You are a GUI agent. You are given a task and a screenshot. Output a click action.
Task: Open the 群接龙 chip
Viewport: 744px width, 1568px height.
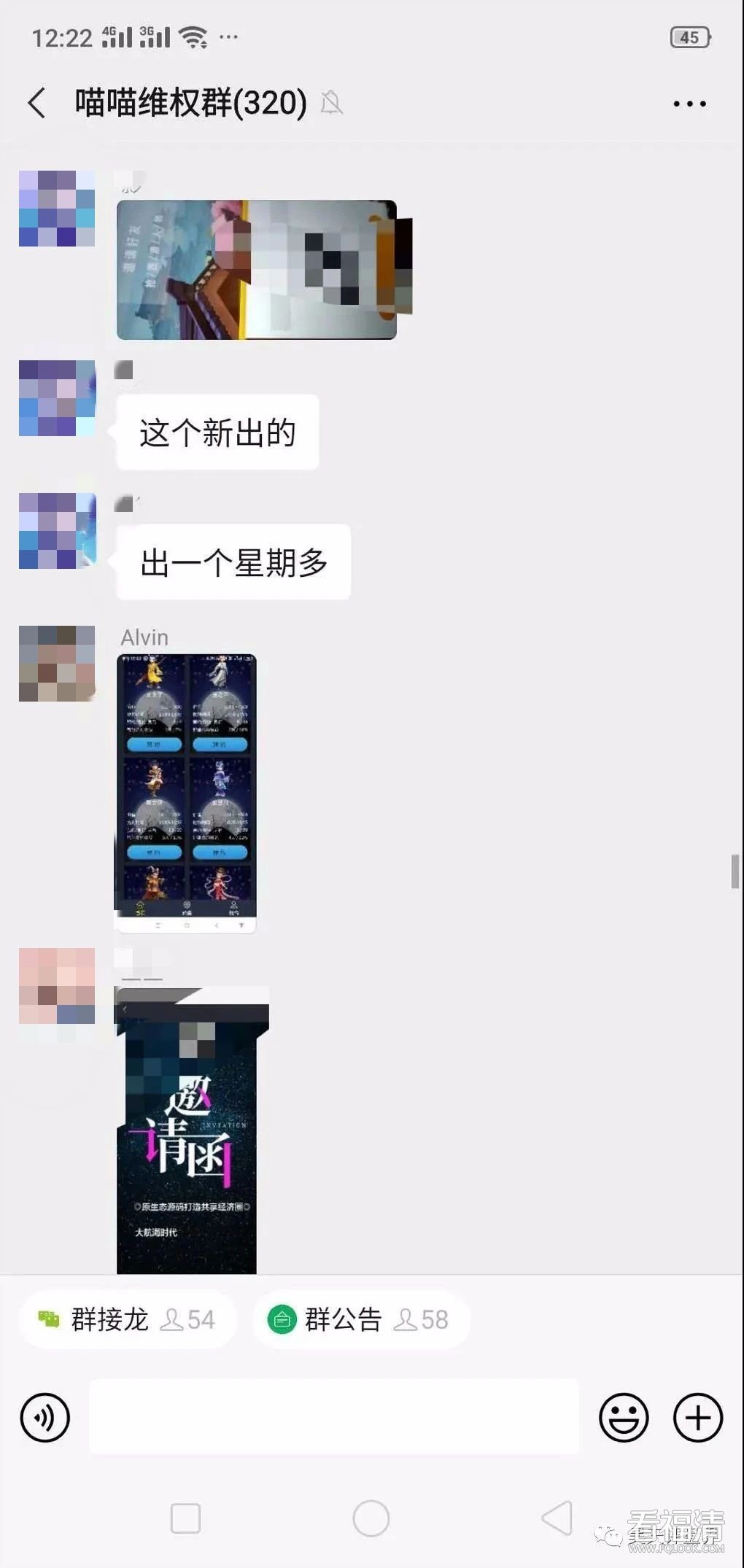click(x=128, y=1319)
